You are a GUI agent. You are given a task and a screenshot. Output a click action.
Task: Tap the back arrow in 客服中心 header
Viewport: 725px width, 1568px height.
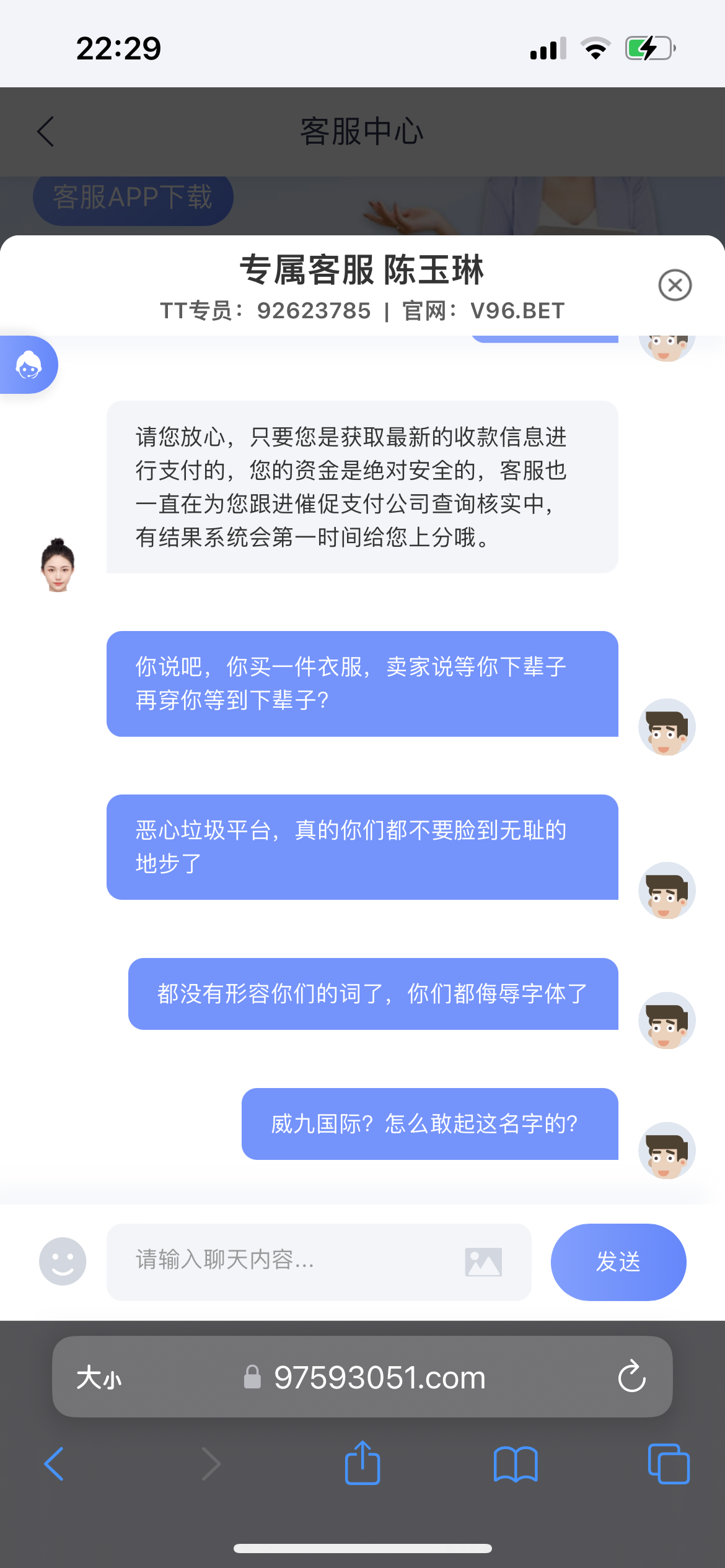pos(43,131)
